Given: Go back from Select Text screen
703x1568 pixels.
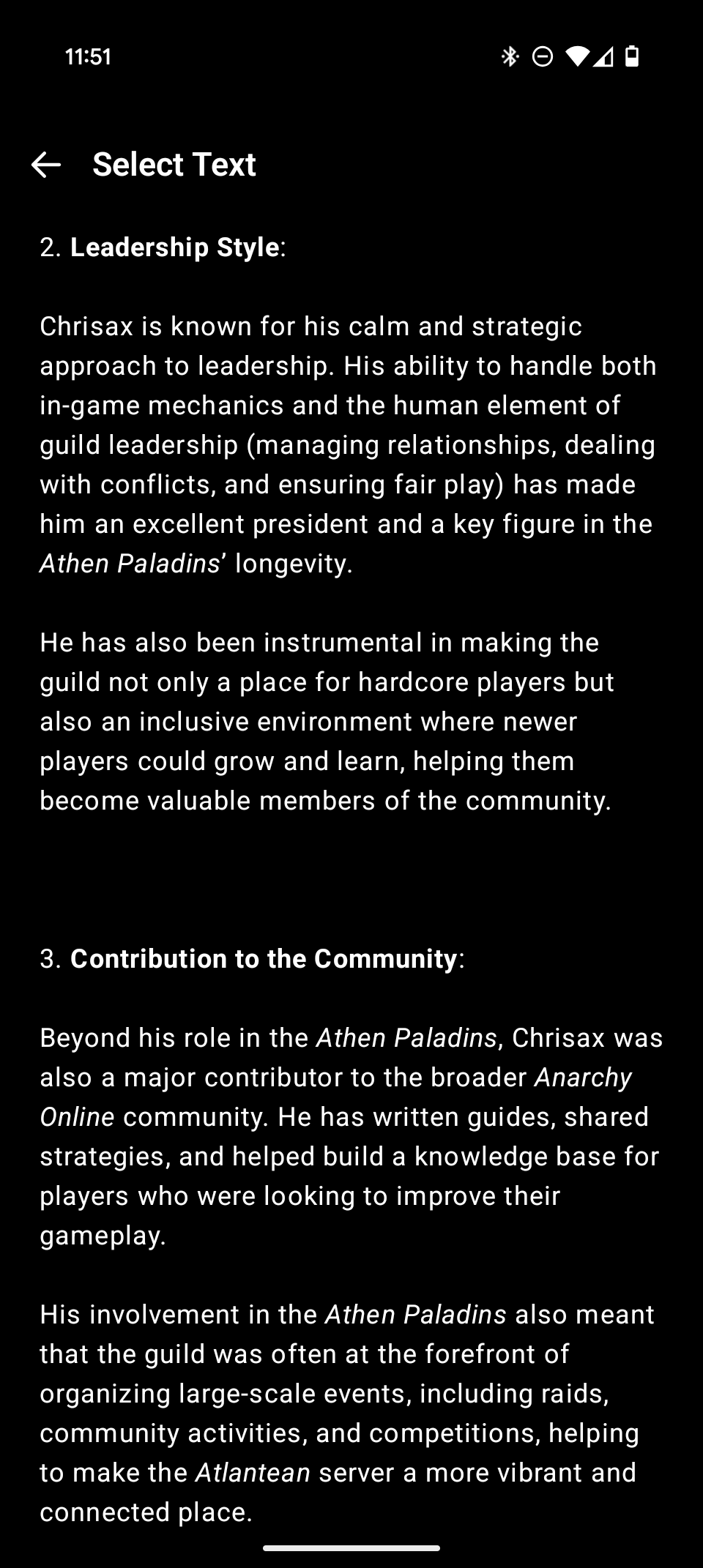Looking at the screenshot, I should coord(45,165).
